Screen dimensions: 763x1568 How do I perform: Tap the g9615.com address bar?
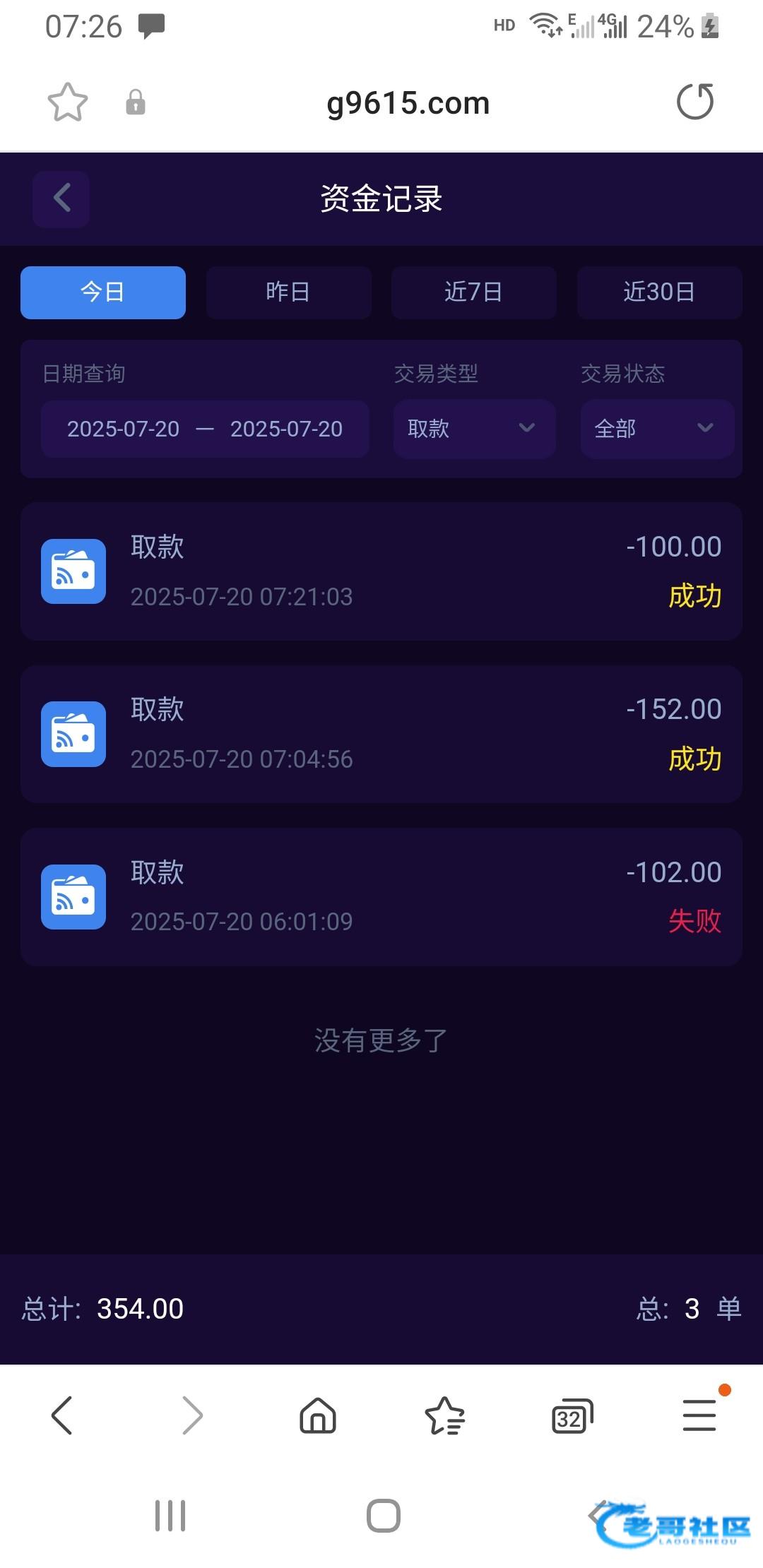click(x=408, y=103)
